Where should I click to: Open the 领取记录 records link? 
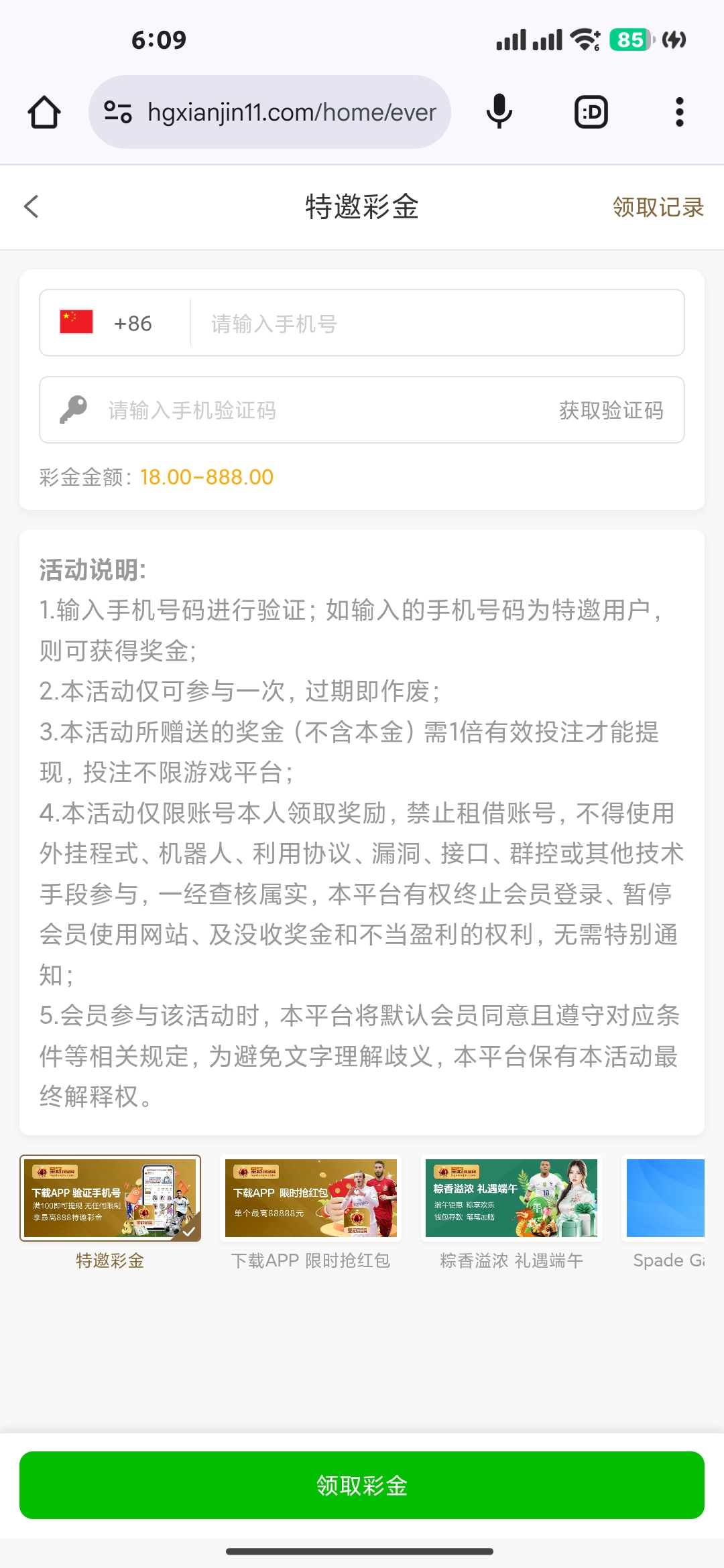point(658,208)
